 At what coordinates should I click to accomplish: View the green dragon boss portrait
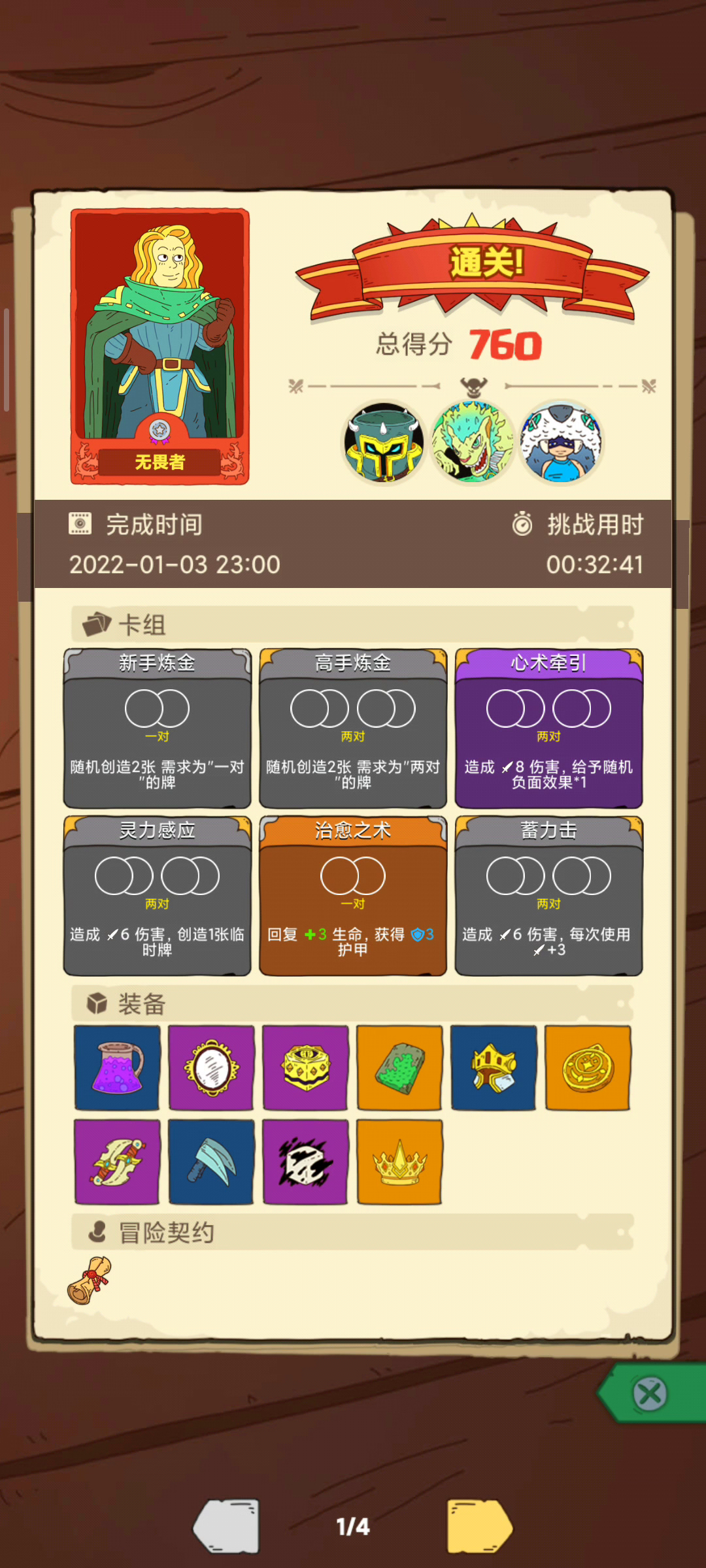[473, 442]
